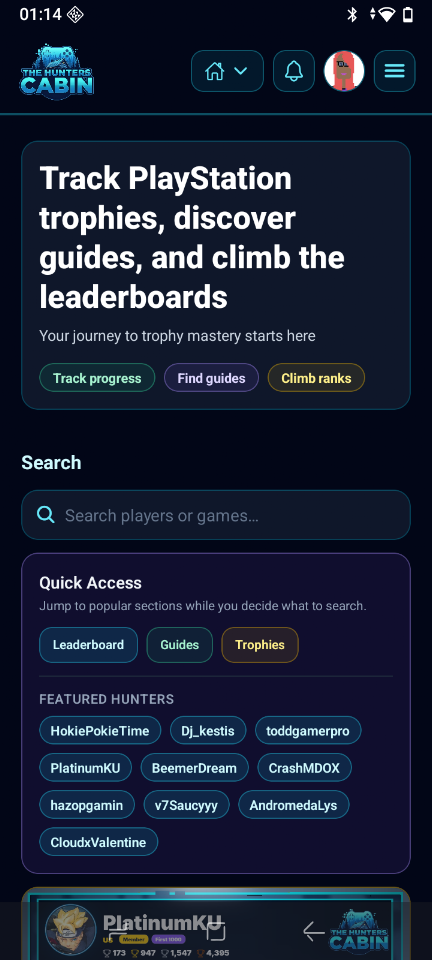View featured hunter v7Saucyyy
432x960 pixels.
point(186,805)
